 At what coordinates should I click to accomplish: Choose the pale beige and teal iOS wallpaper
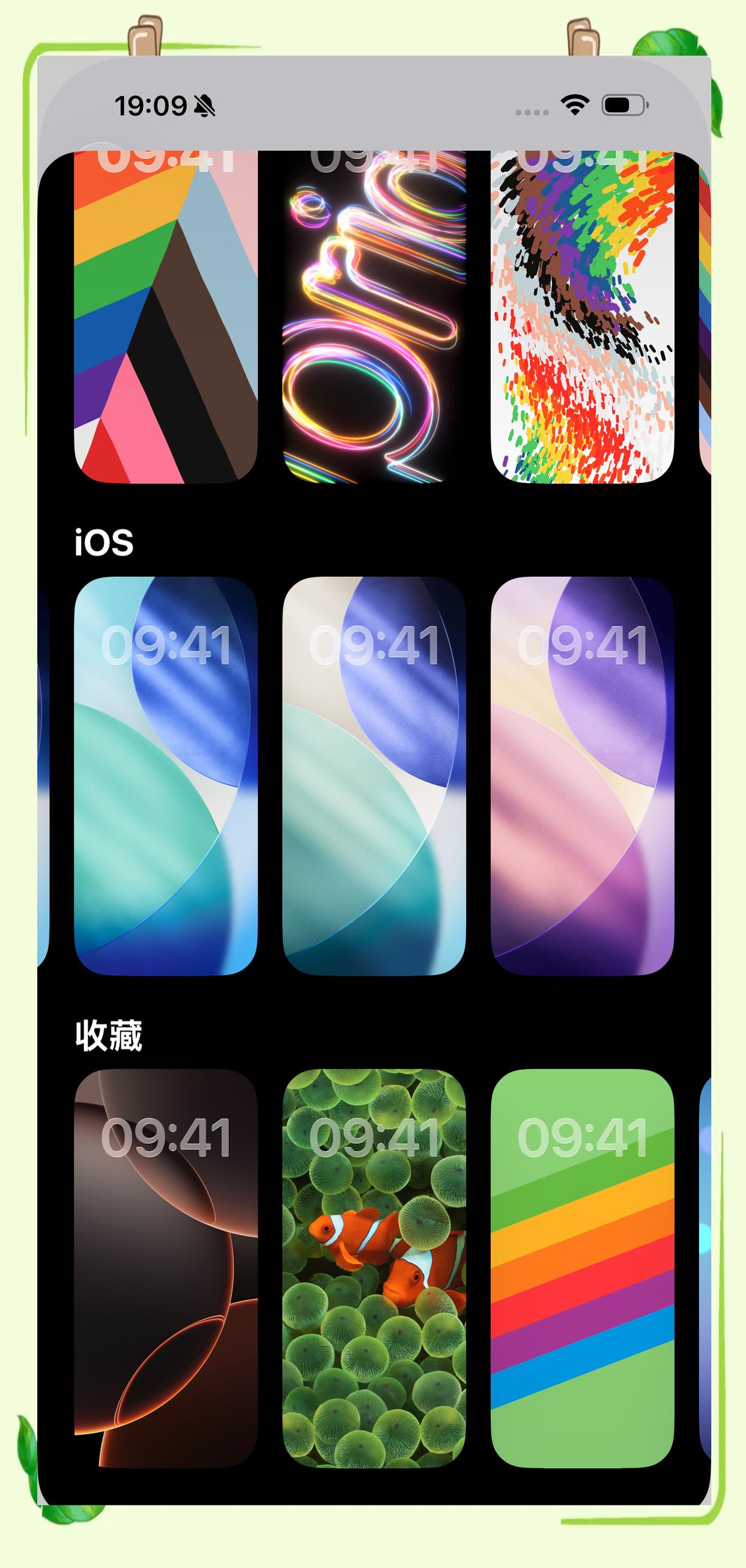pyautogui.click(x=374, y=776)
